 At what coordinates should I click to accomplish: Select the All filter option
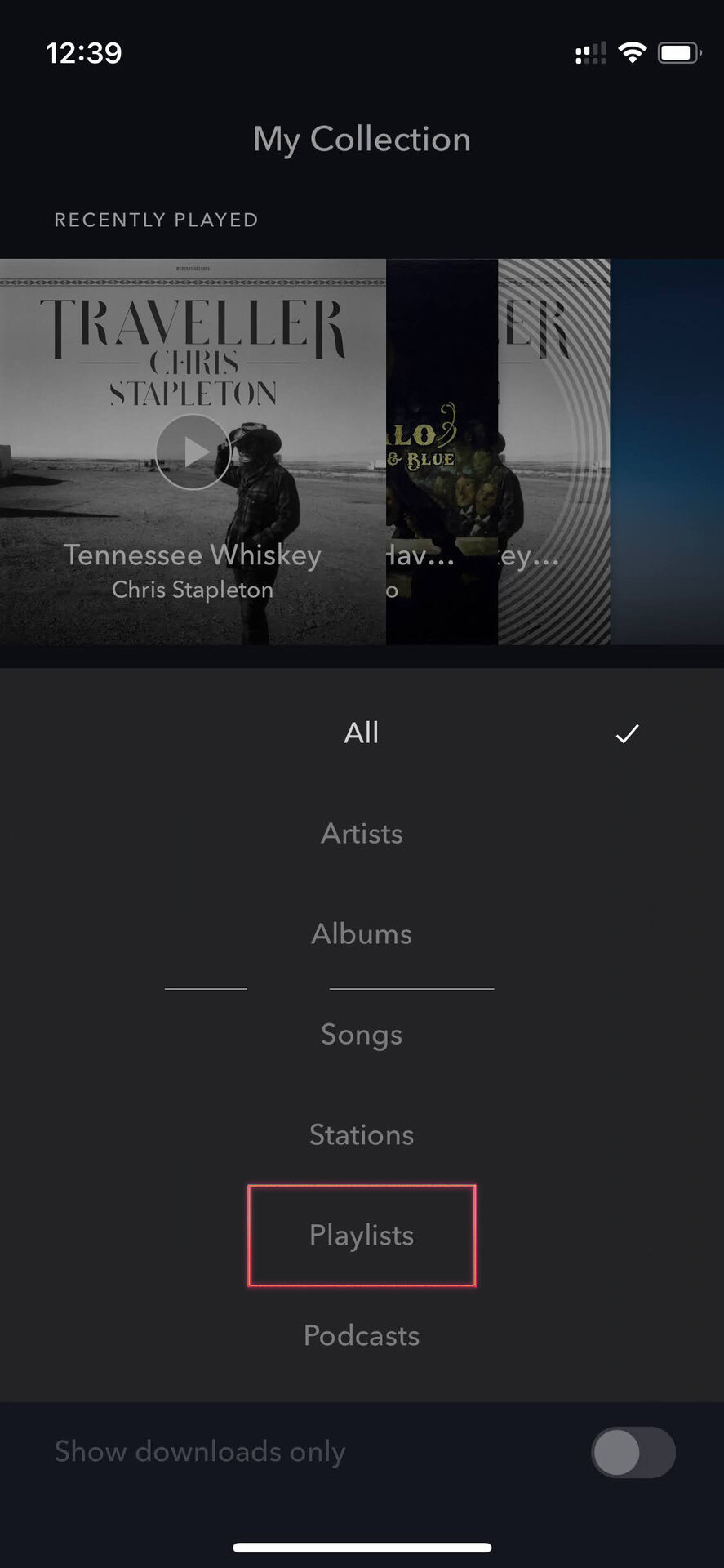point(362,733)
